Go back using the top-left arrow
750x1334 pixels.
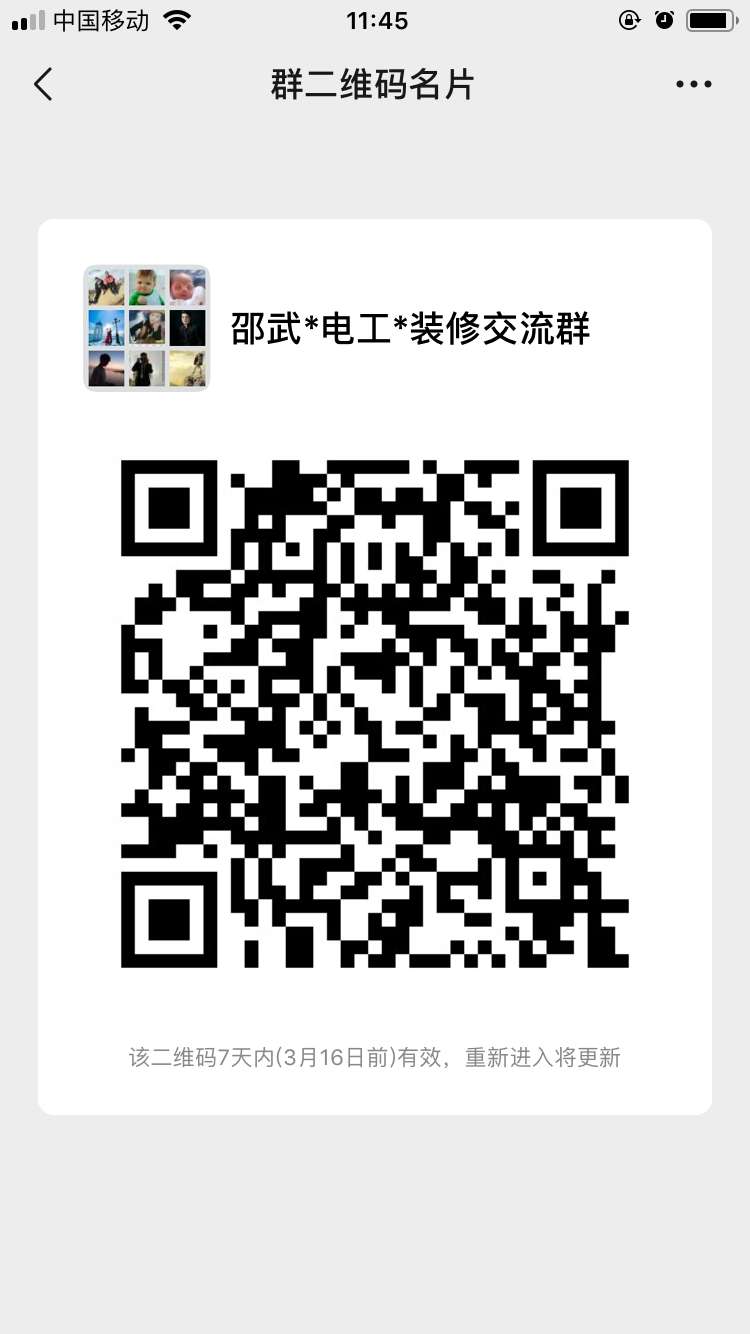point(43,85)
